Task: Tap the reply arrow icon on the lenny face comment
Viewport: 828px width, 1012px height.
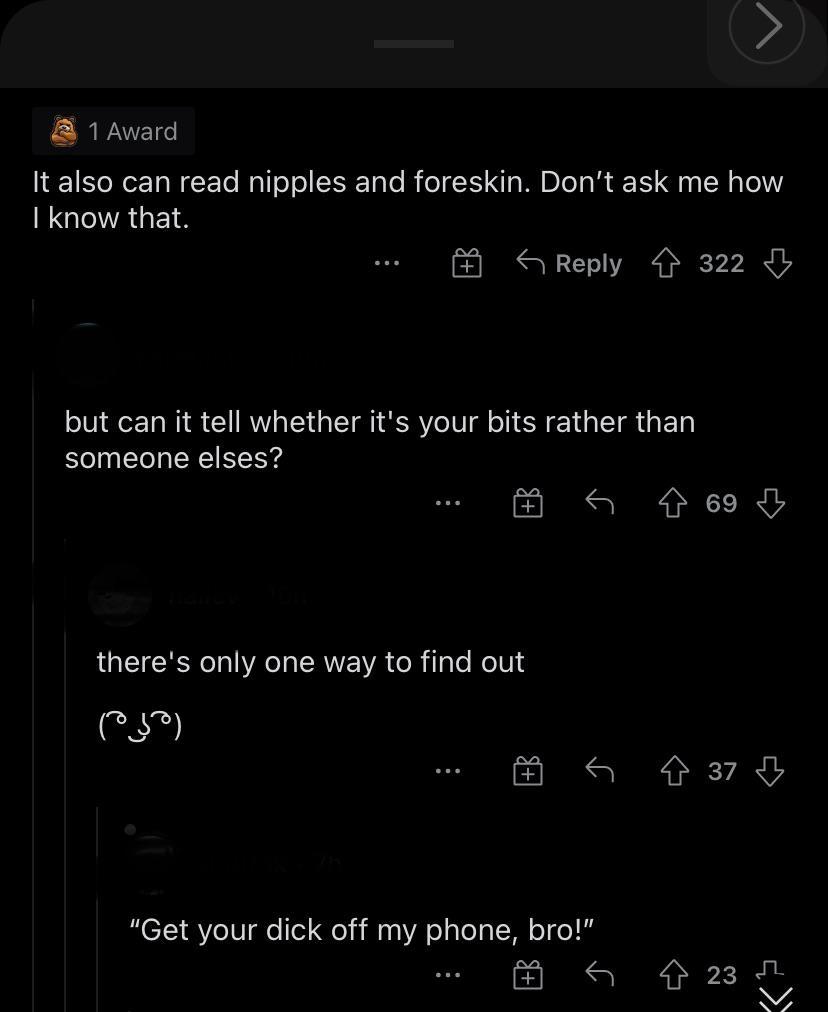Action: (x=599, y=771)
